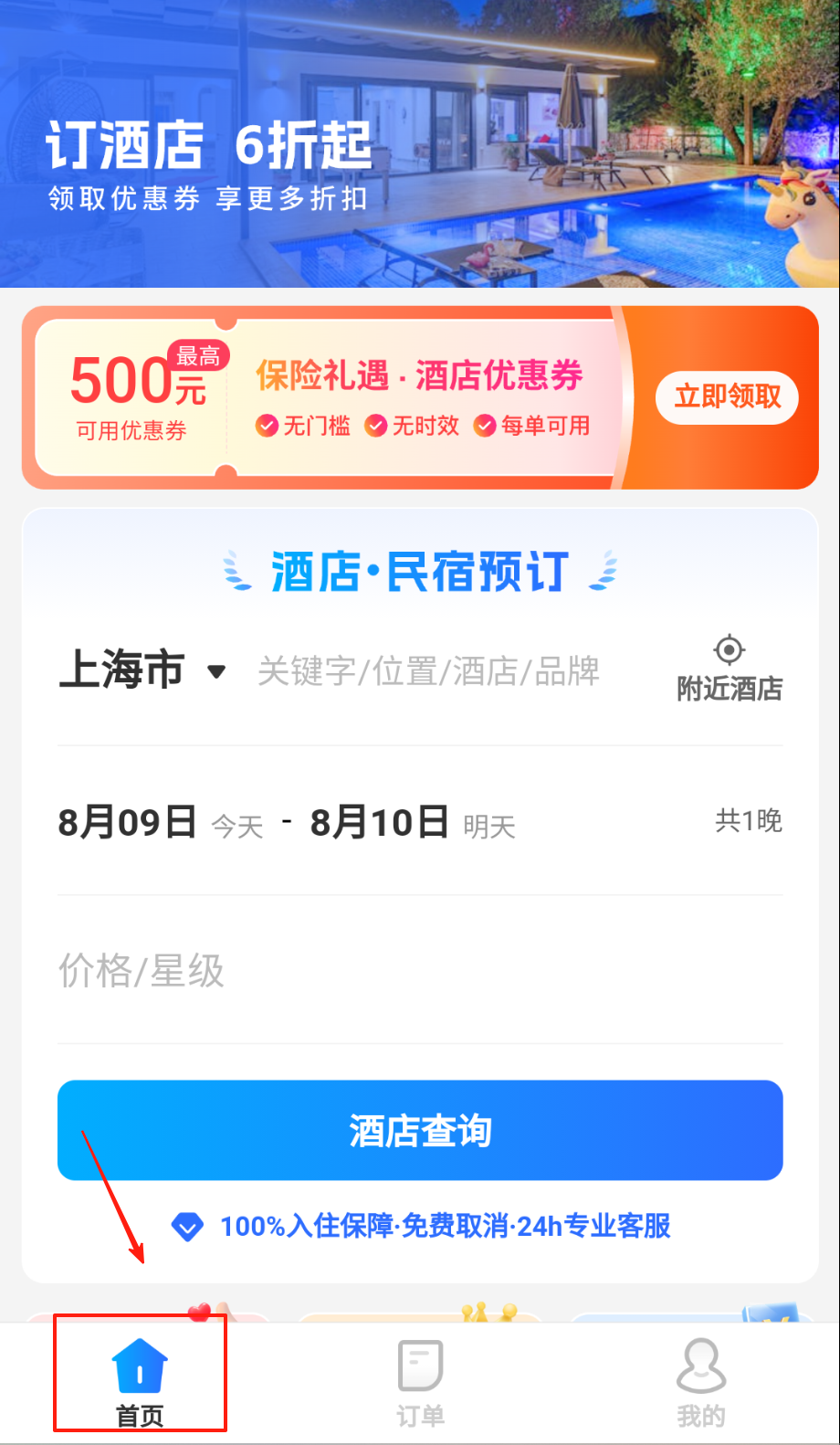Tap the keyword/location/hotel search field
The width and height of the screenshot is (840, 1445).
[428, 671]
